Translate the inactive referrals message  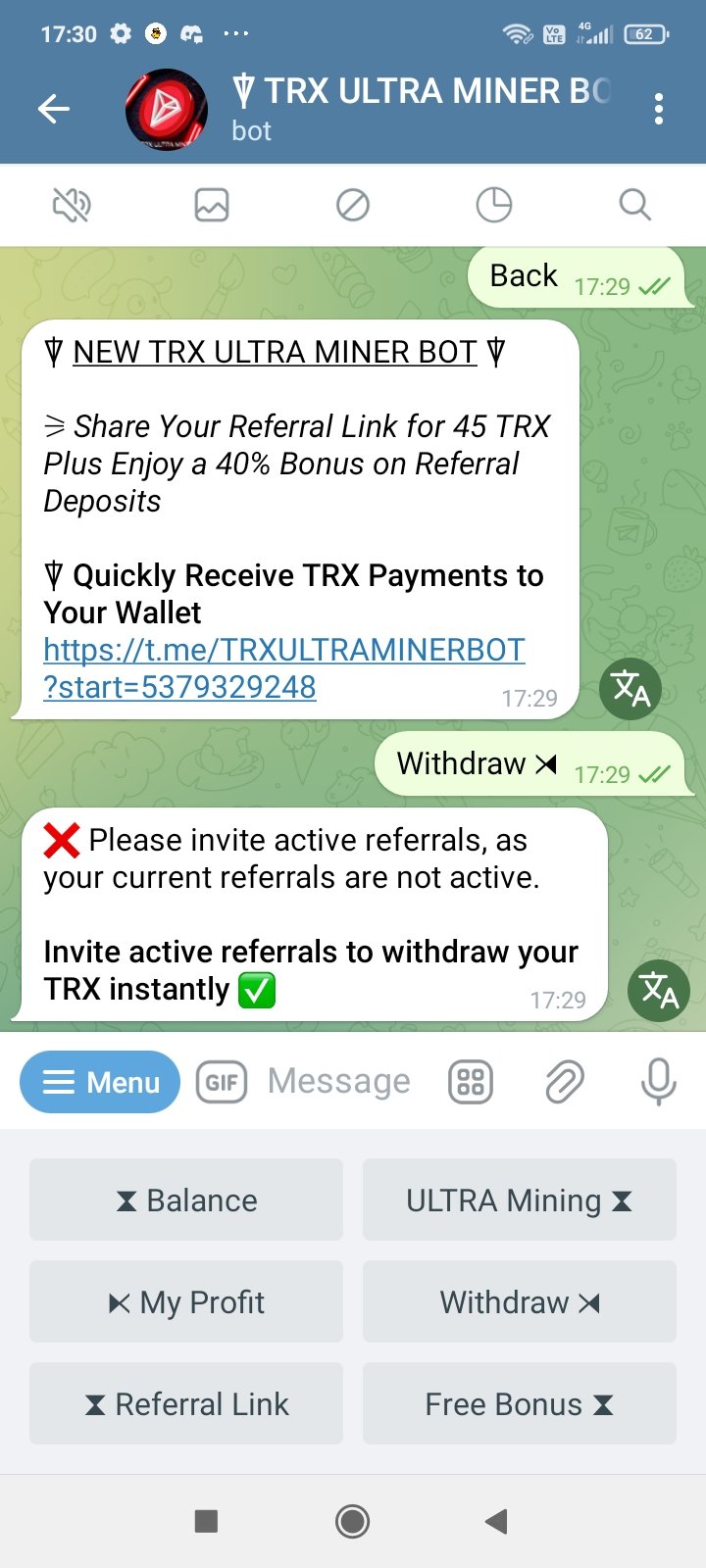point(659,991)
